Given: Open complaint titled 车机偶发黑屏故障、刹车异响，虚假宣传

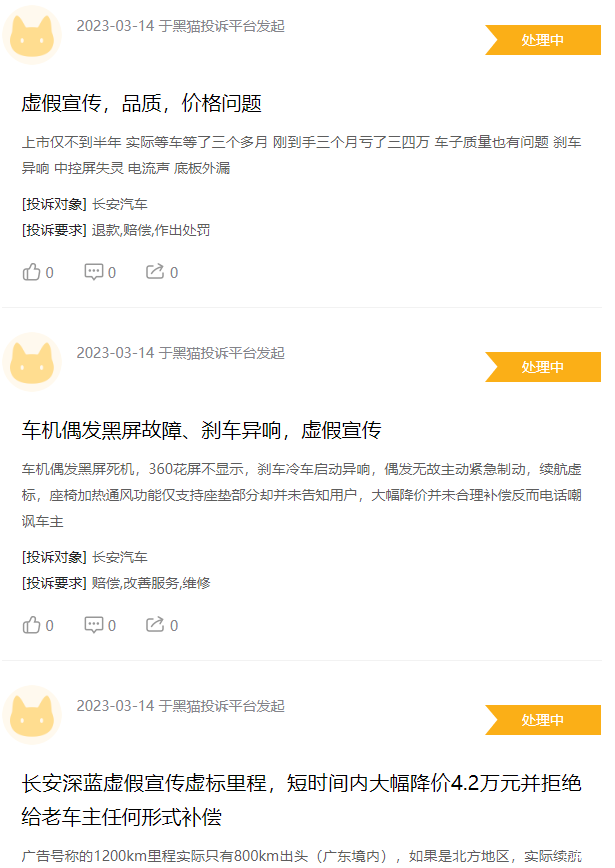Looking at the screenshot, I should [x=201, y=431].
